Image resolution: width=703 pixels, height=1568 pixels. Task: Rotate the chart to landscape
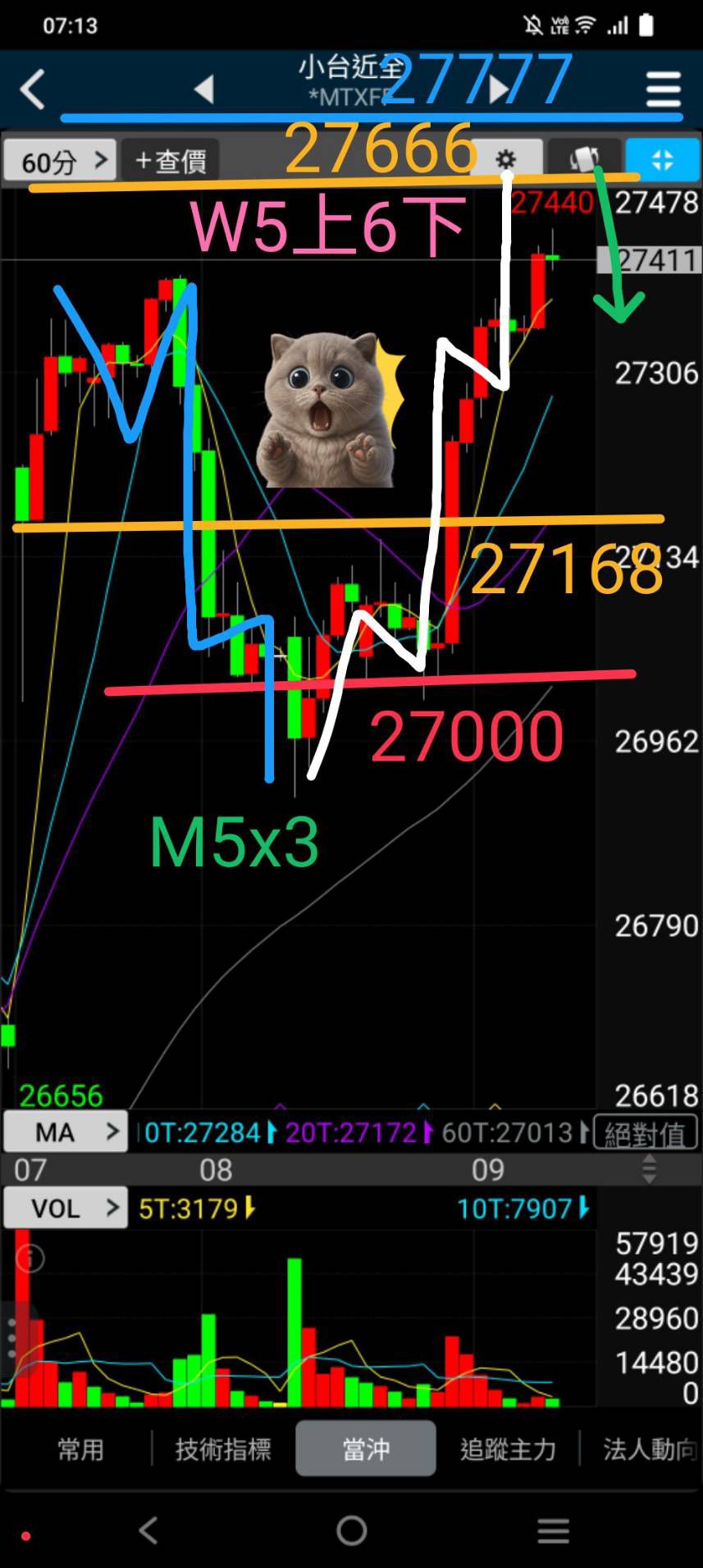tap(584, 159)
